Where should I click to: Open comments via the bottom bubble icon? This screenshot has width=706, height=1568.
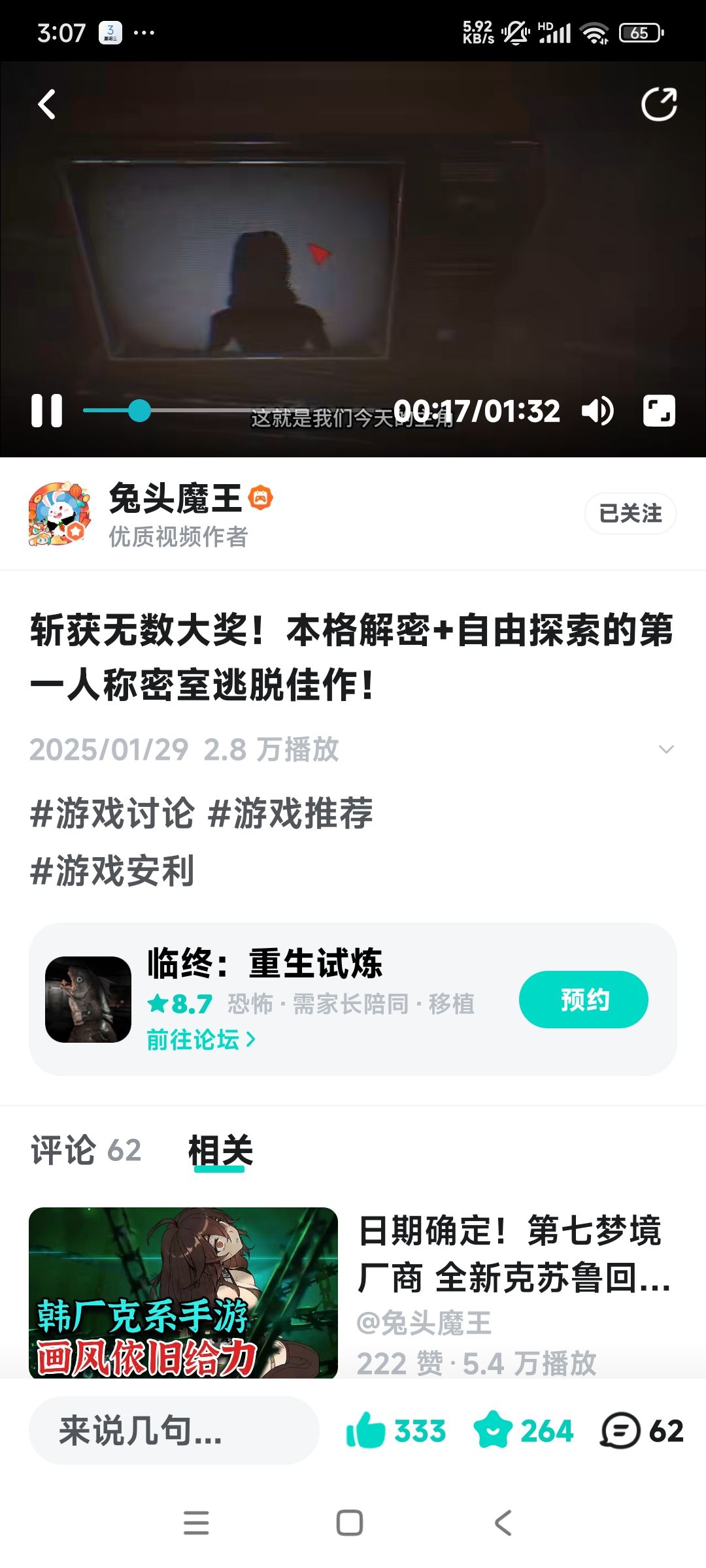642,1431
